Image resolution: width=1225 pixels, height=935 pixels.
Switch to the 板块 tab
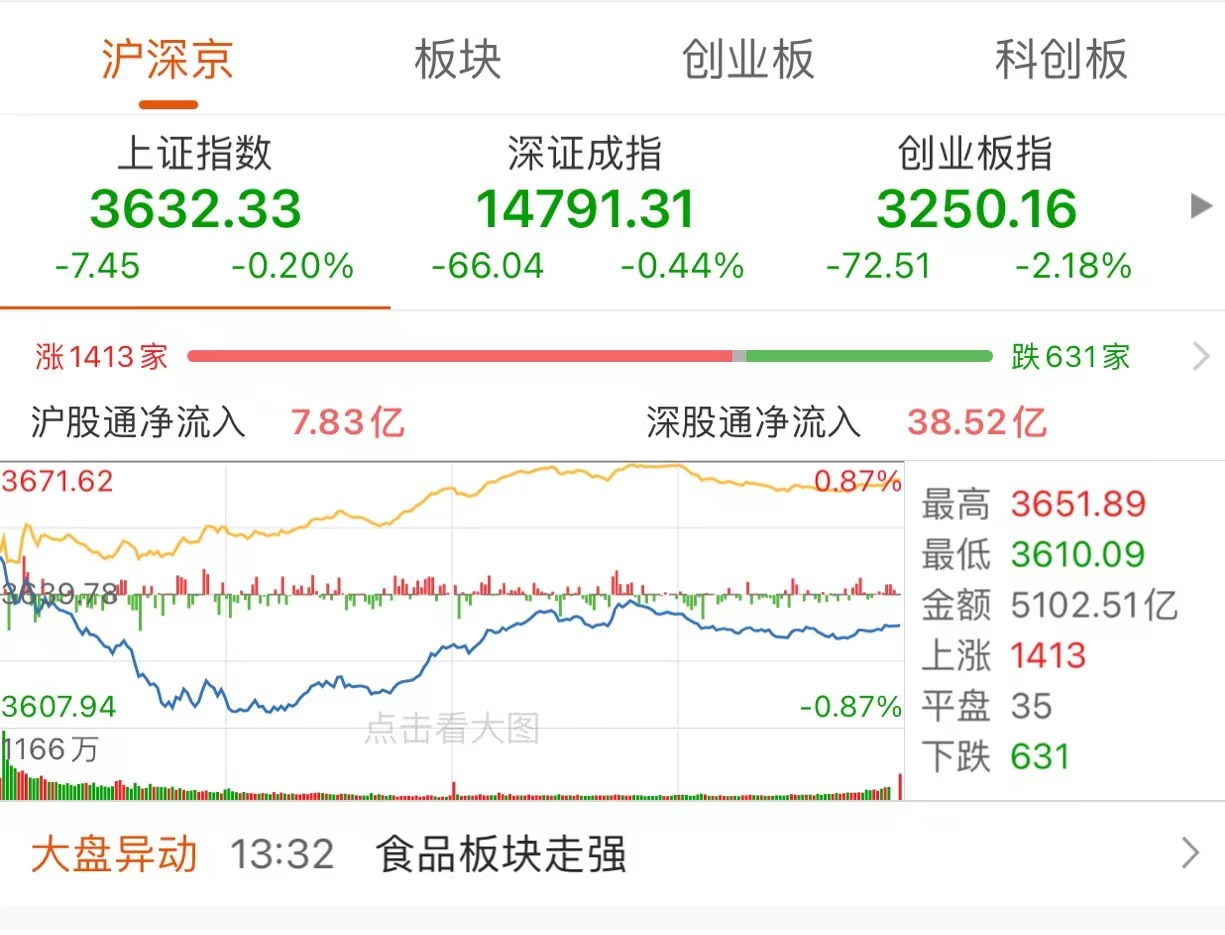pyautogui.click(x=458, y=60)
